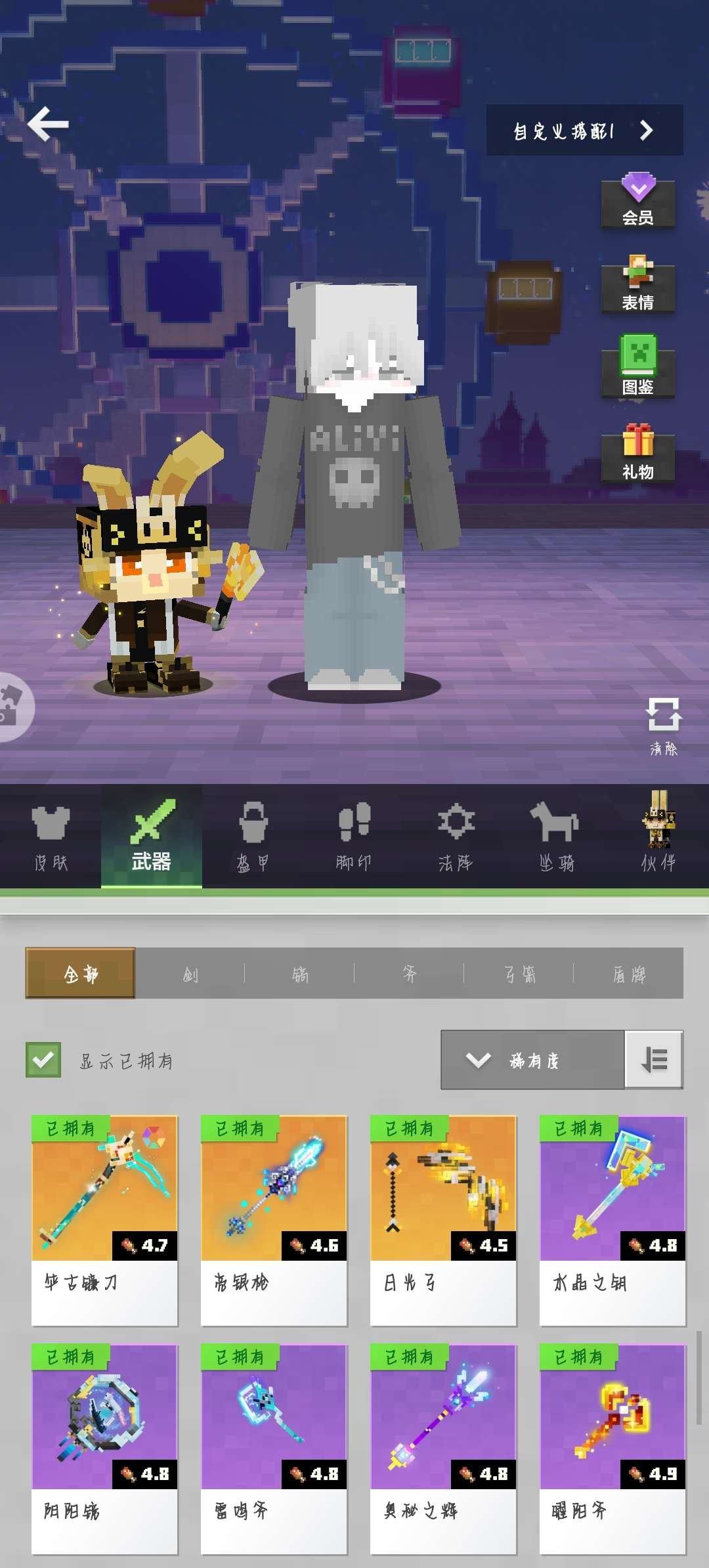Uncheck 显示已拥有 show owned checkbox

(x=43, y=1060)
